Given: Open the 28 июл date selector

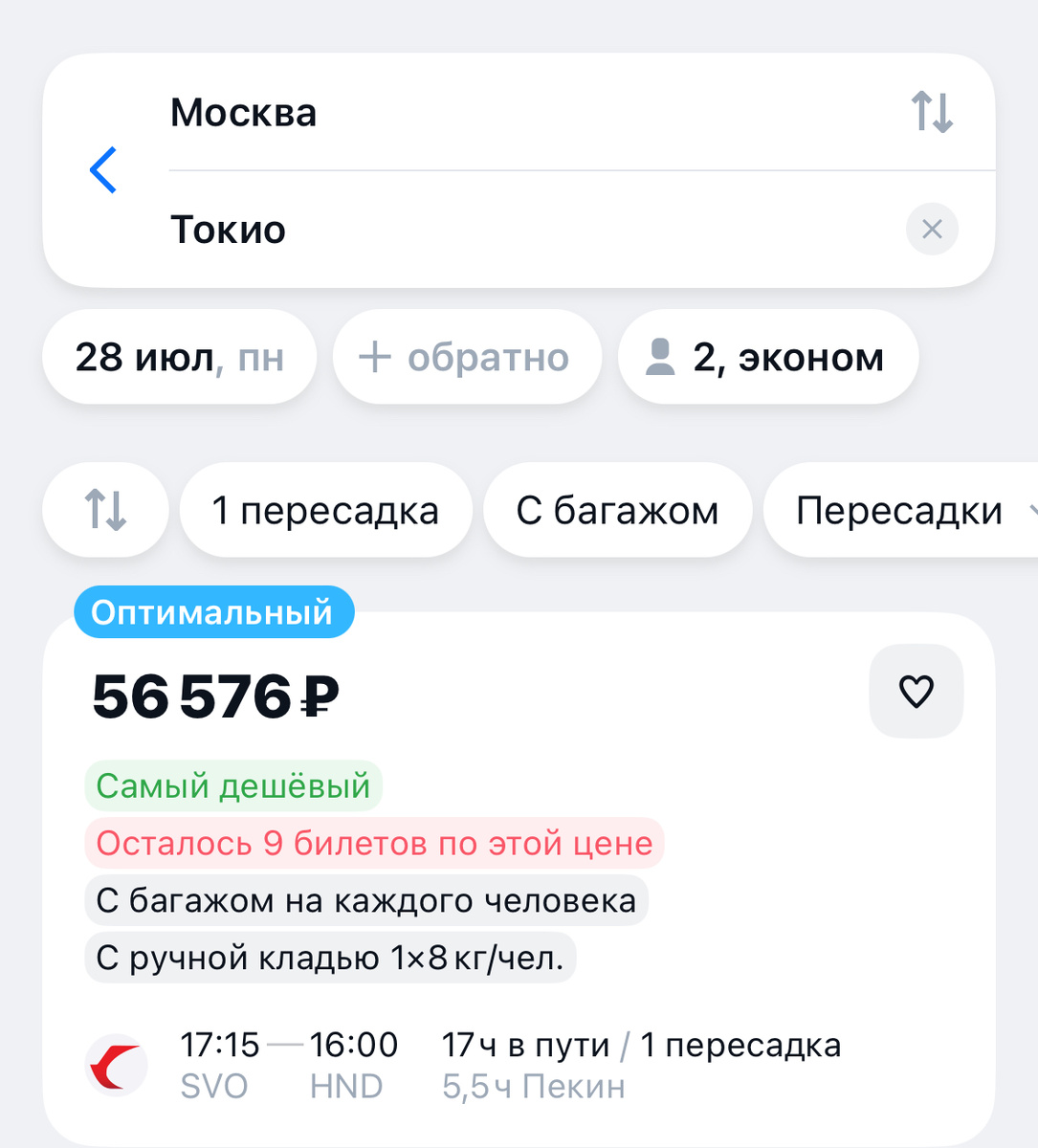Looking at the screenshot, I should [179, 356].
